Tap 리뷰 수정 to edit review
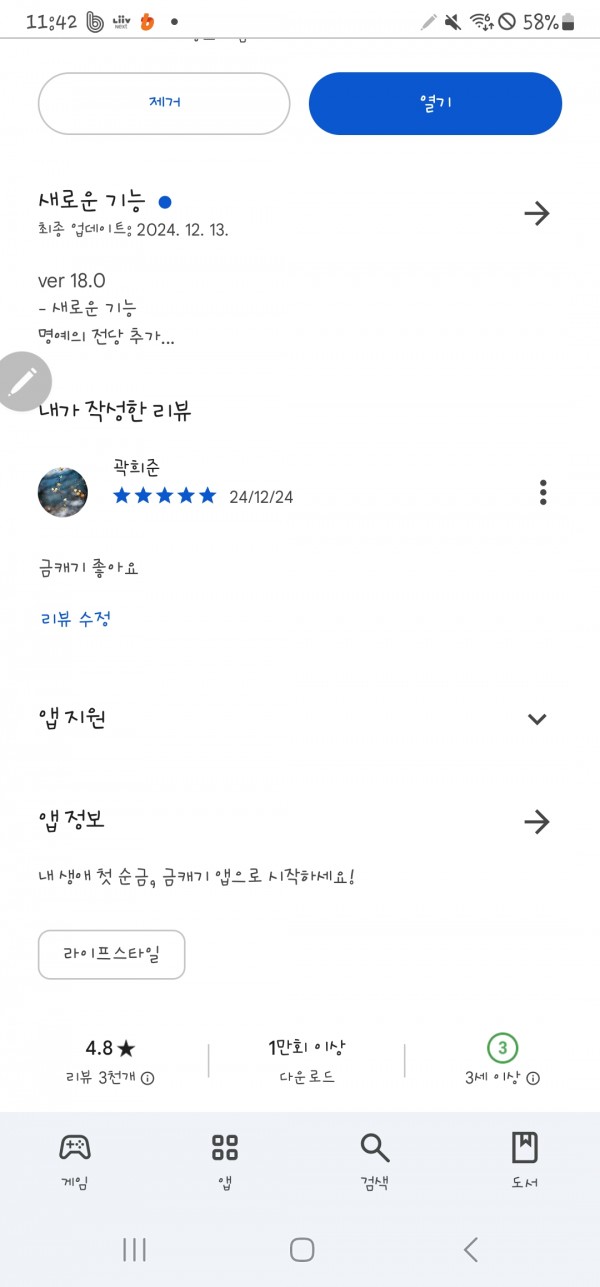The width and height of the screenshot is (600, 1287). (75, 618)
